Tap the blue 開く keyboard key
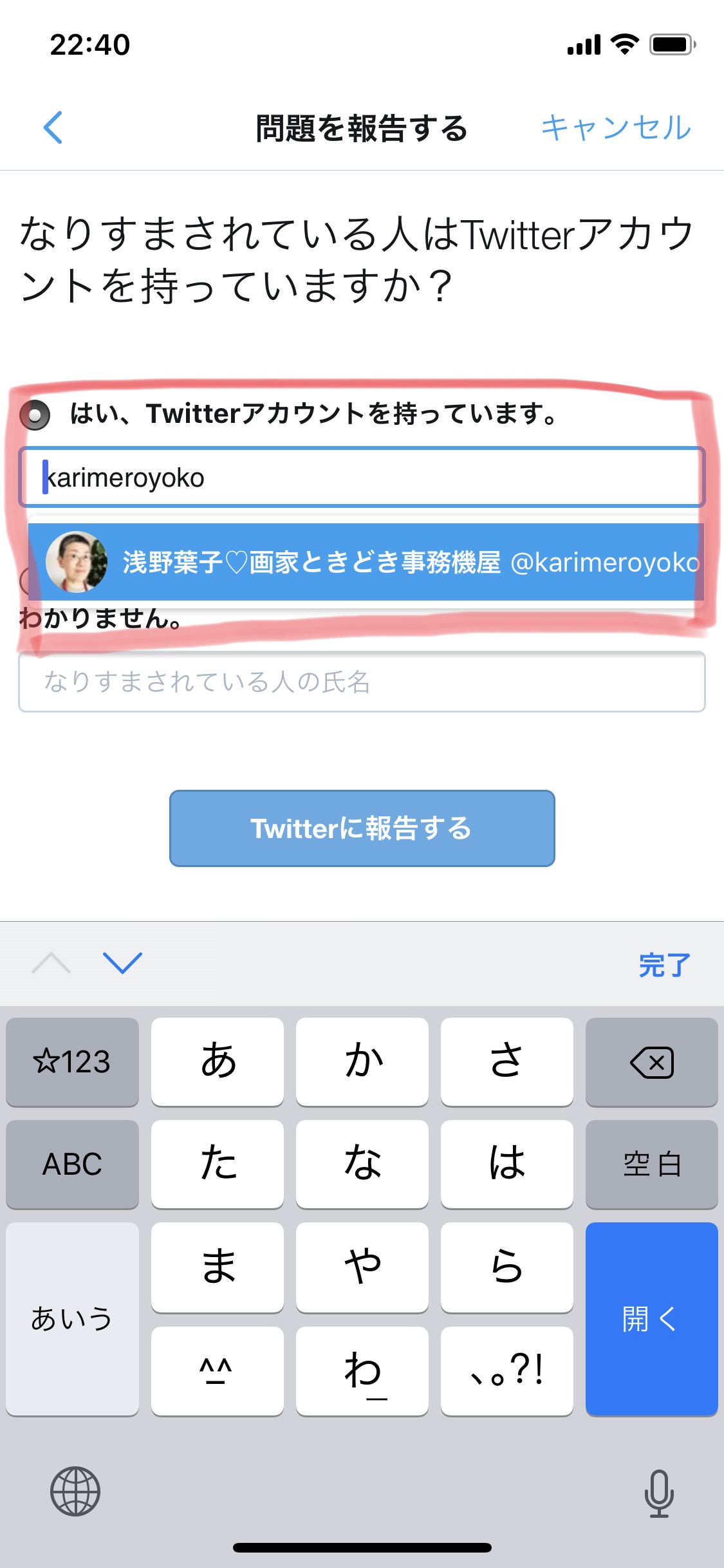 pyautogui.click(x=651, y=1319)
